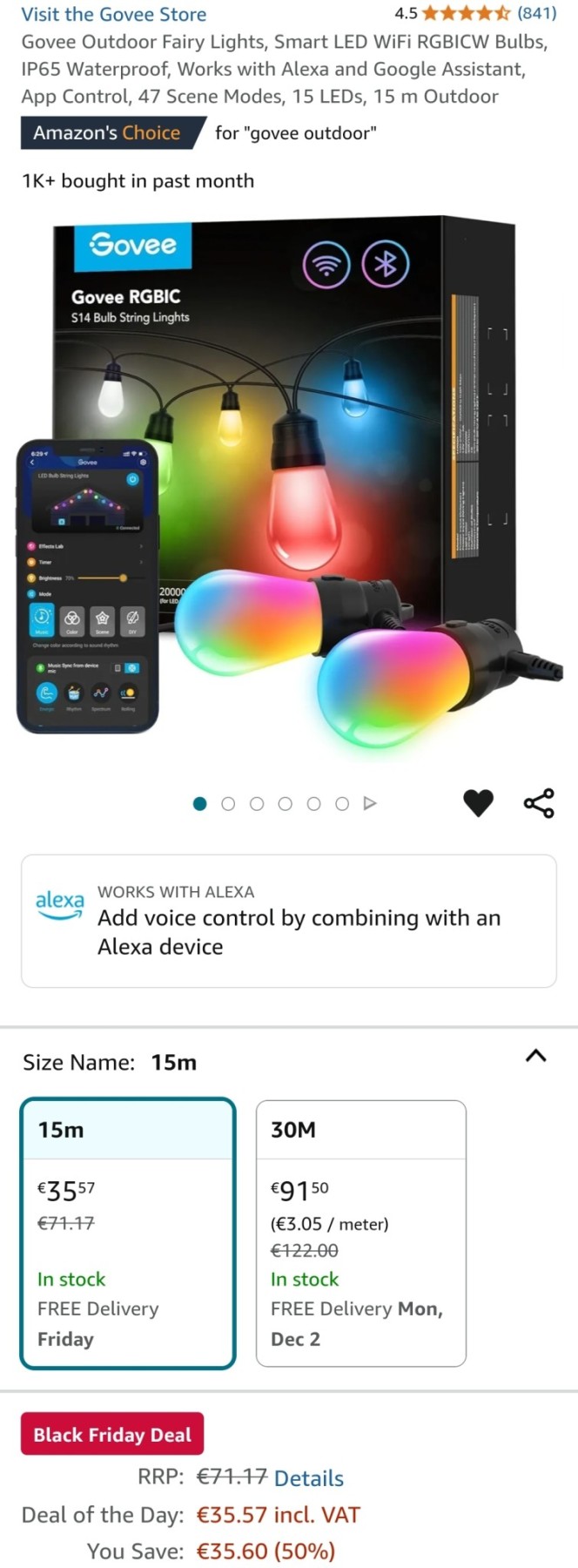Open the Works with Alexa card
The image size is (578, 1568).
click(x=288, y=921)
